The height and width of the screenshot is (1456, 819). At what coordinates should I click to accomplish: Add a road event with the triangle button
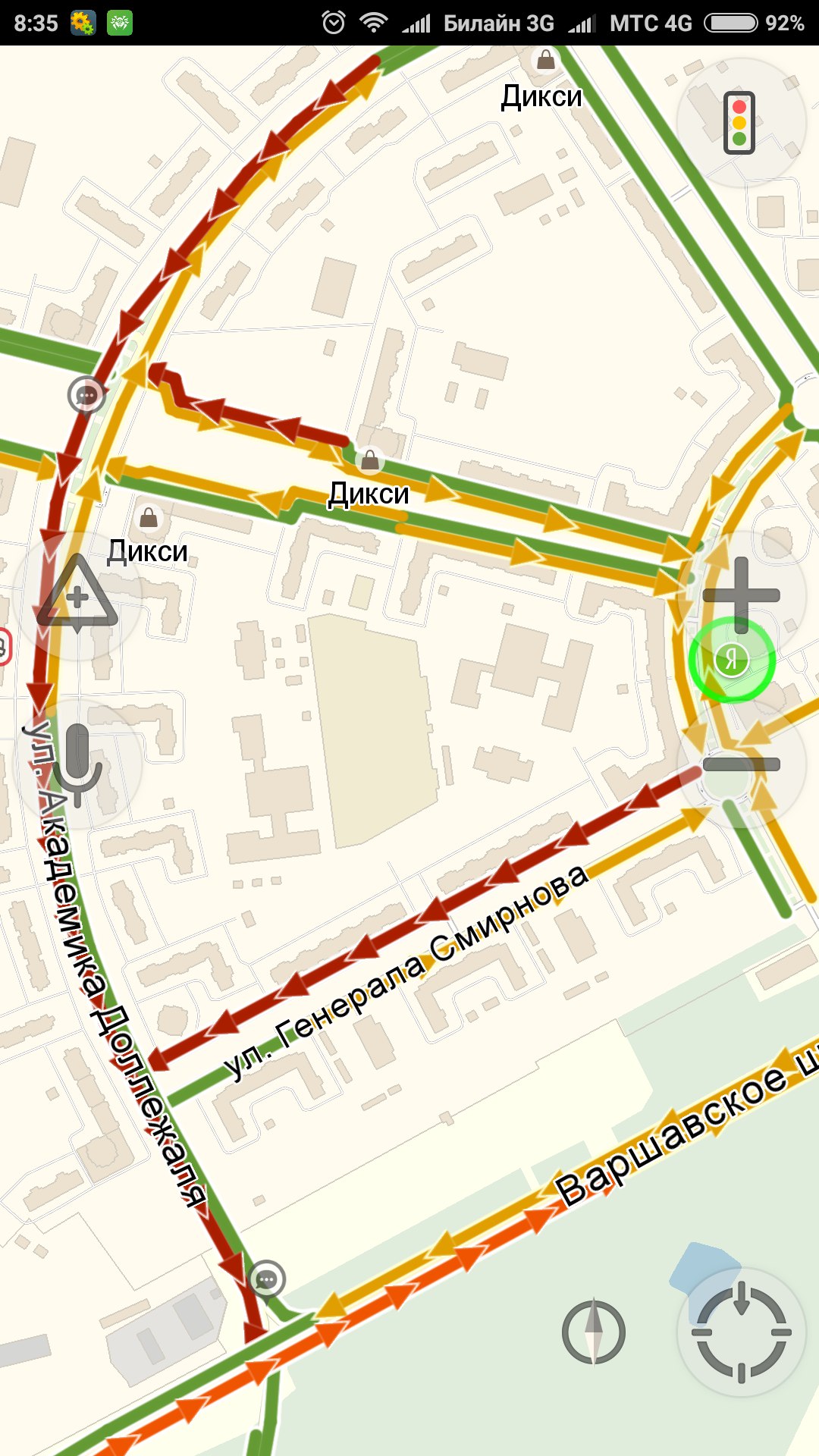click(77, 595)
